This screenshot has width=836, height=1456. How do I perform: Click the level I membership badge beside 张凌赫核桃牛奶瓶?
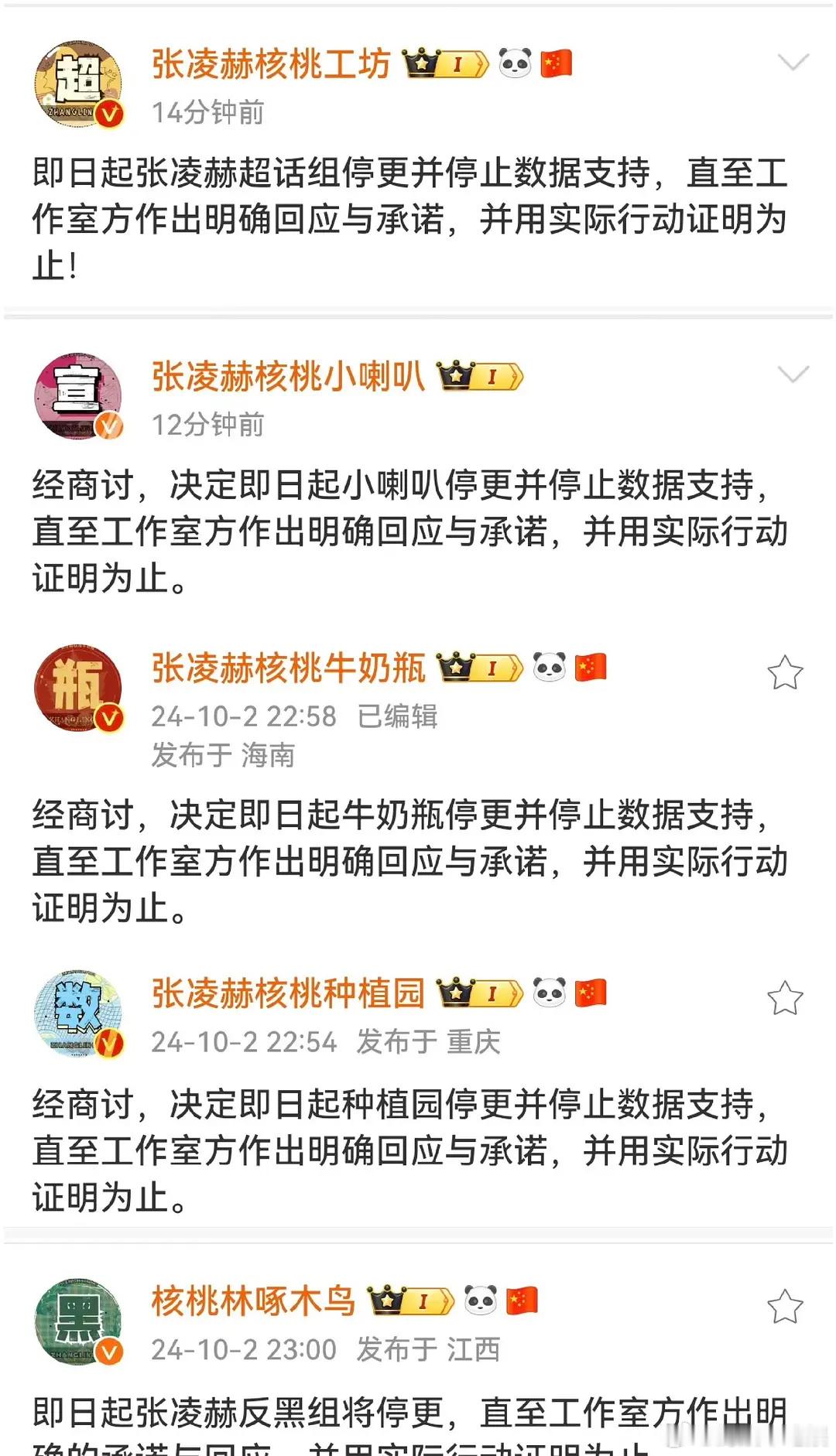(493, 670)
